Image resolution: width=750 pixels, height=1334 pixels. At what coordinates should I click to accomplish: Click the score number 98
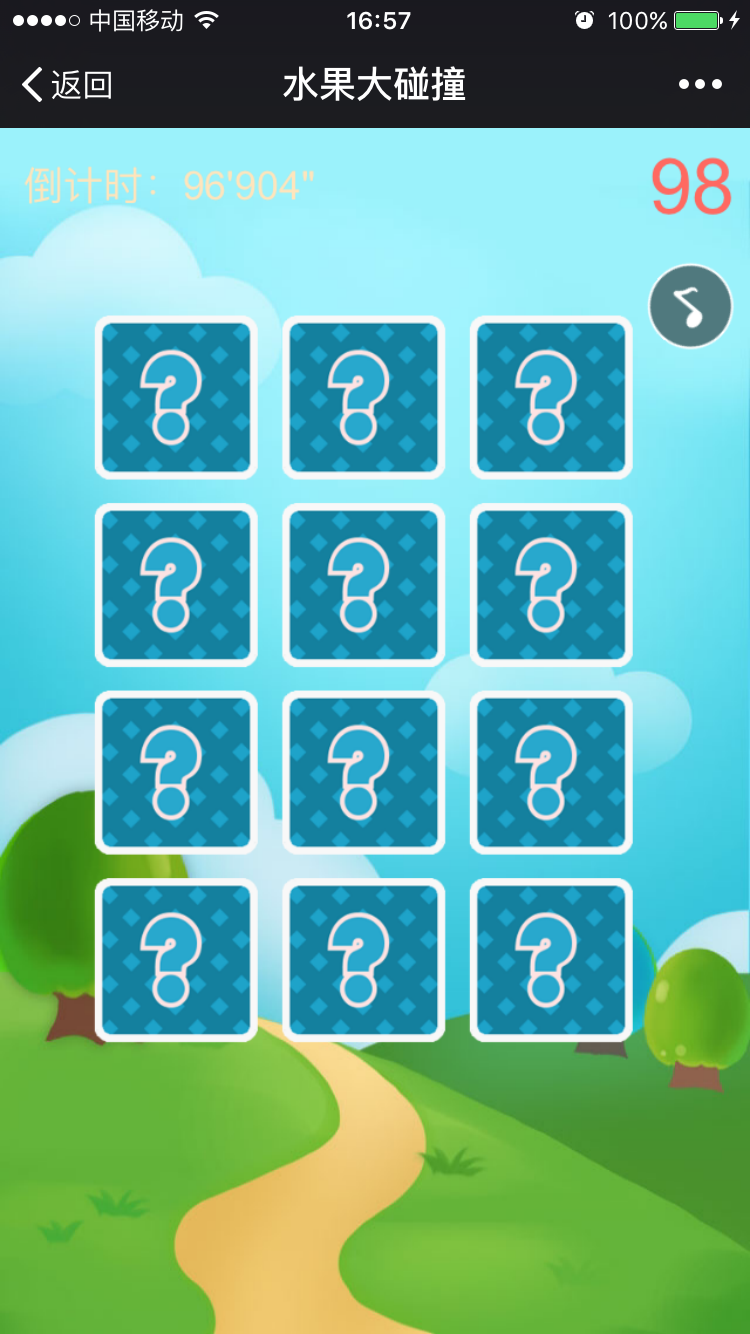click(x=691, y=183)
